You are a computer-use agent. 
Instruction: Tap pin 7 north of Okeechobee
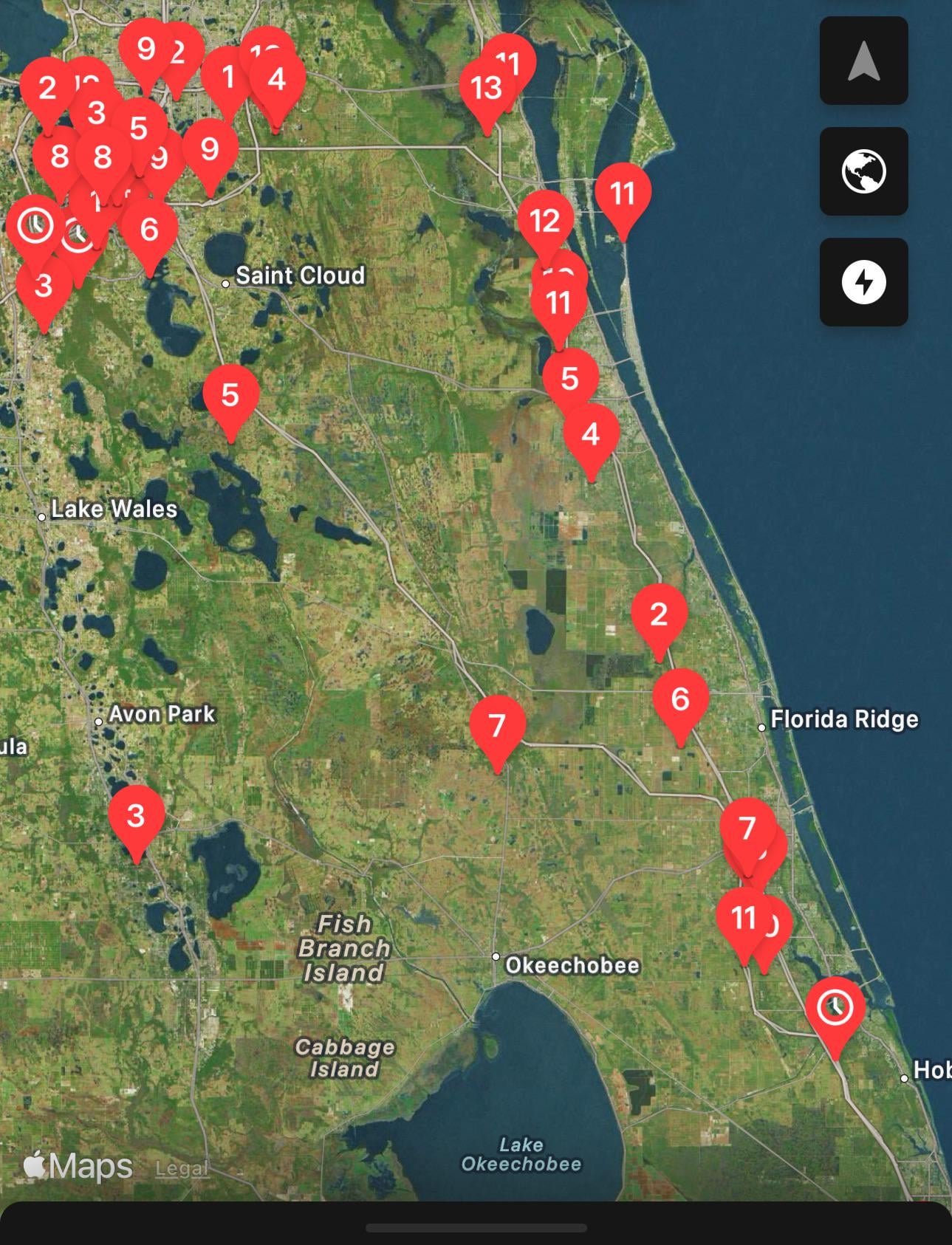pos(497,726)
